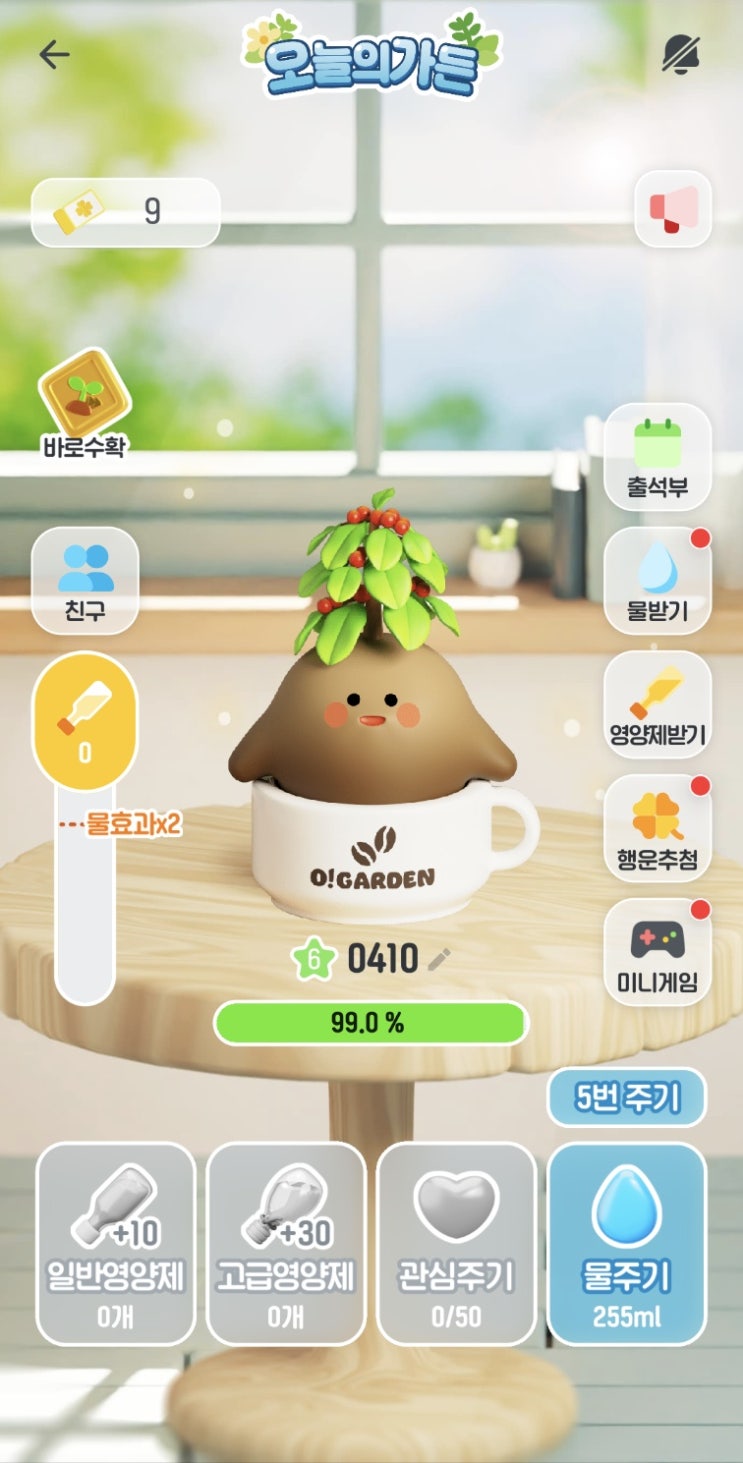743x1463 pixels.
Task: Toggle the muted notification bell
Action: (681, 54)
